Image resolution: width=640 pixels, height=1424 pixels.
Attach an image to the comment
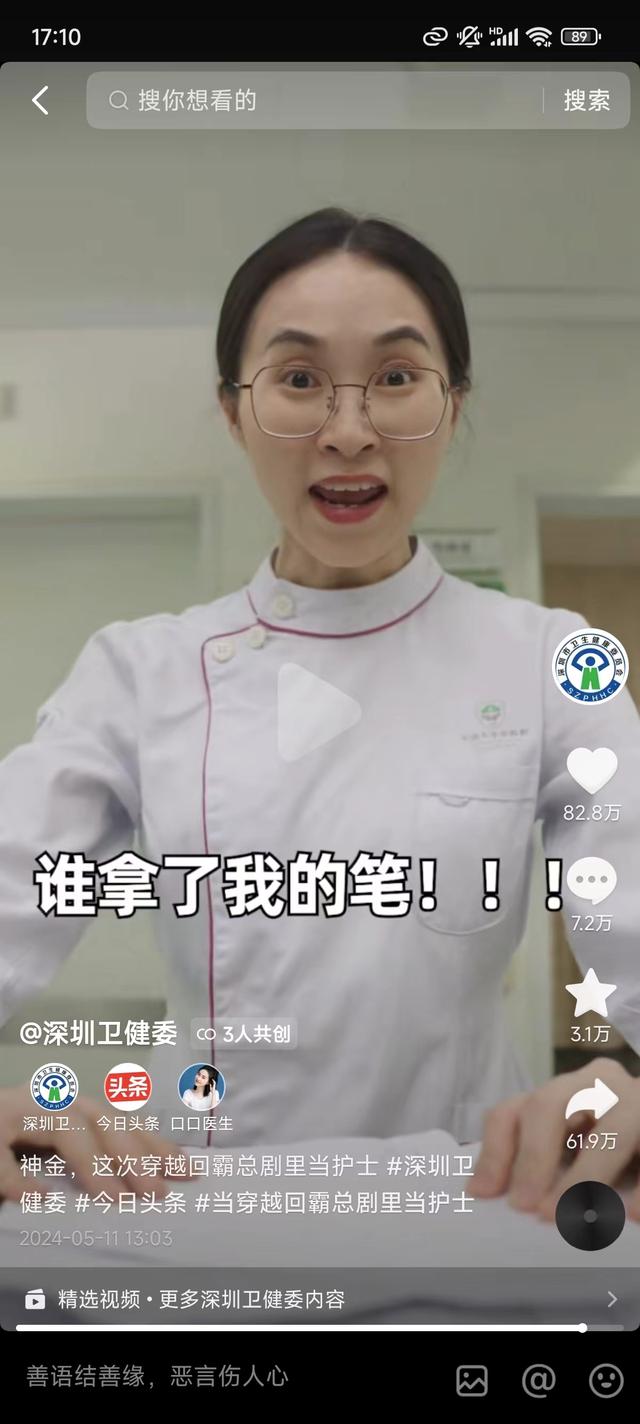[472, 1380]
